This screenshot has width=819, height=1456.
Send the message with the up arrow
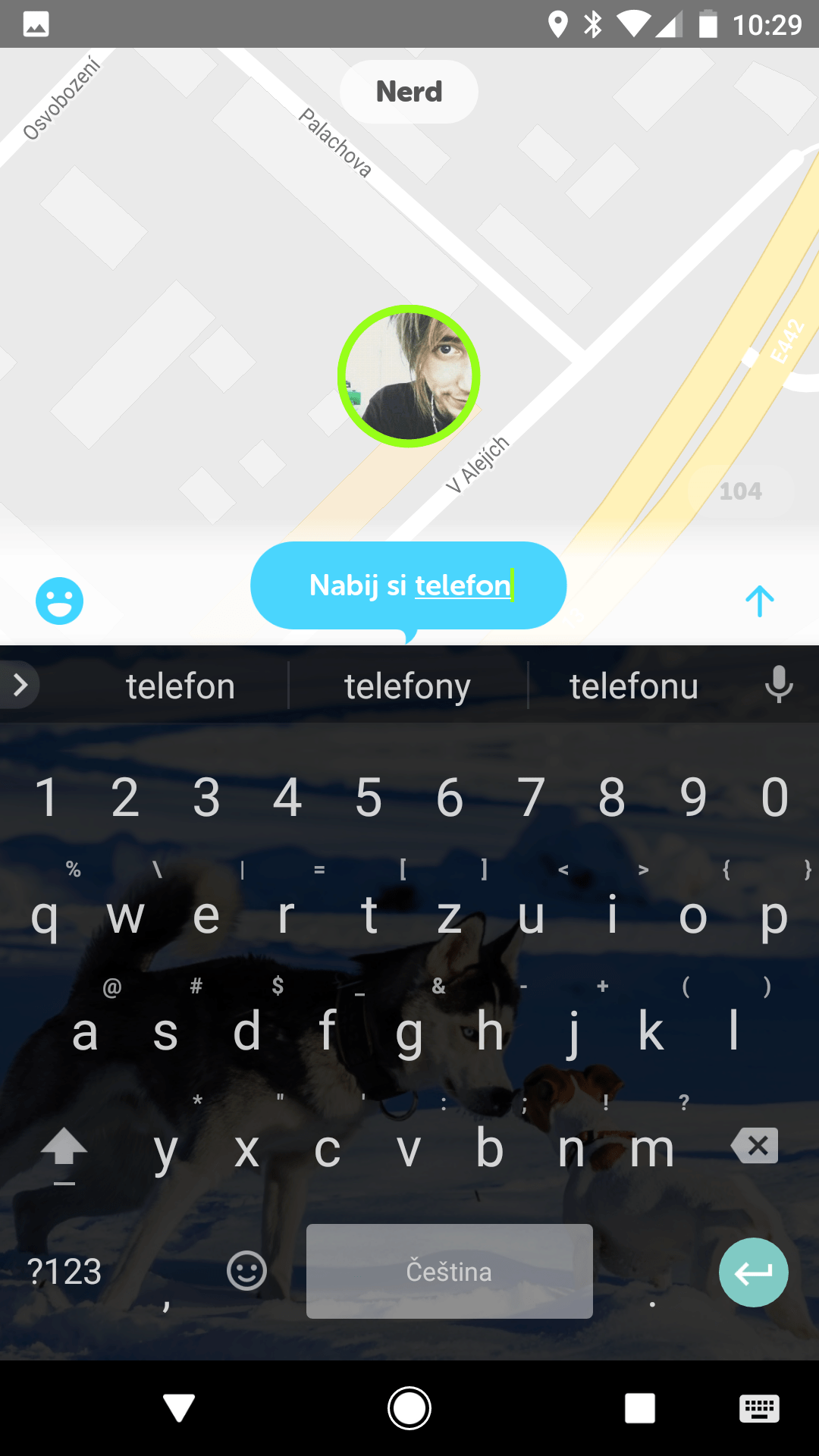pyautogui.click(x=759, y=601)
